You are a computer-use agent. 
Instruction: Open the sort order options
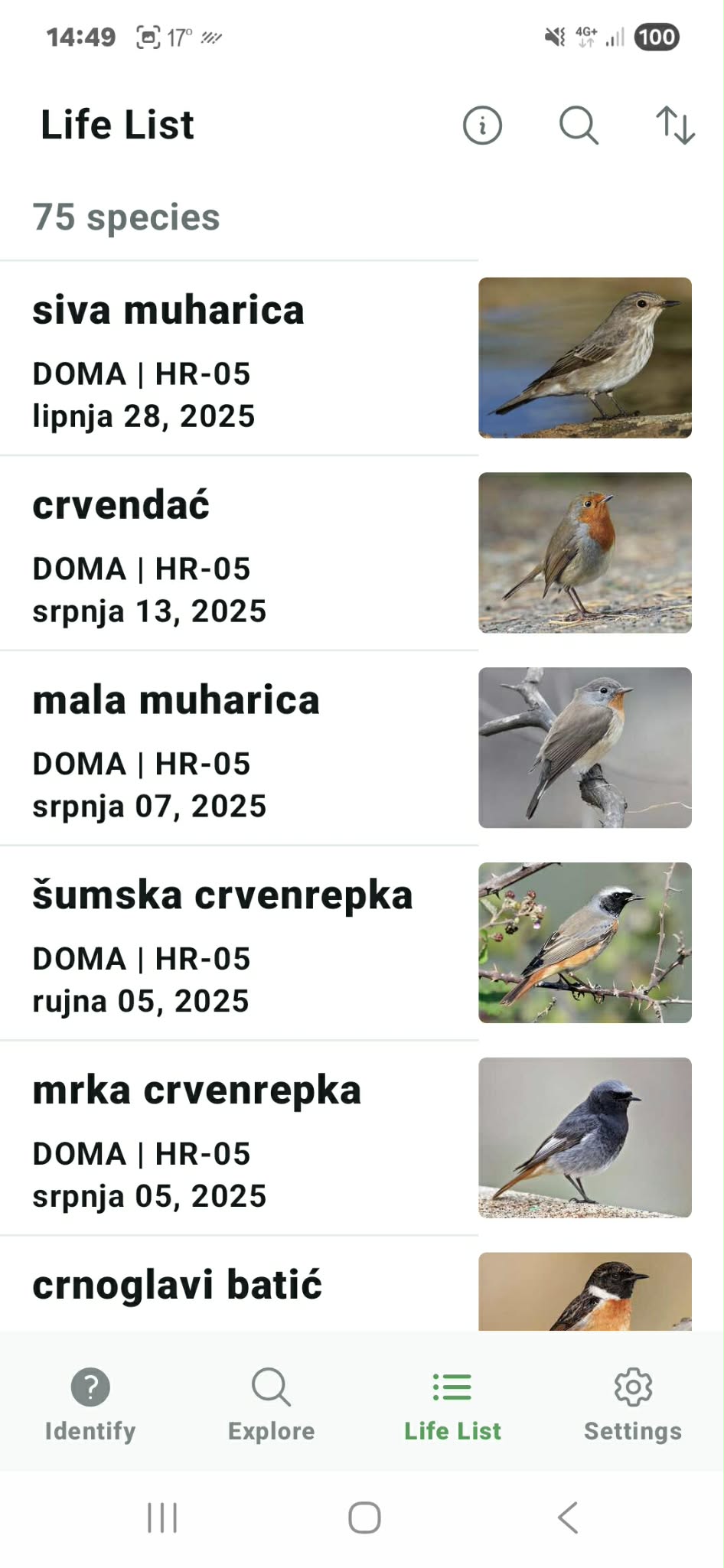pos(675,125)
